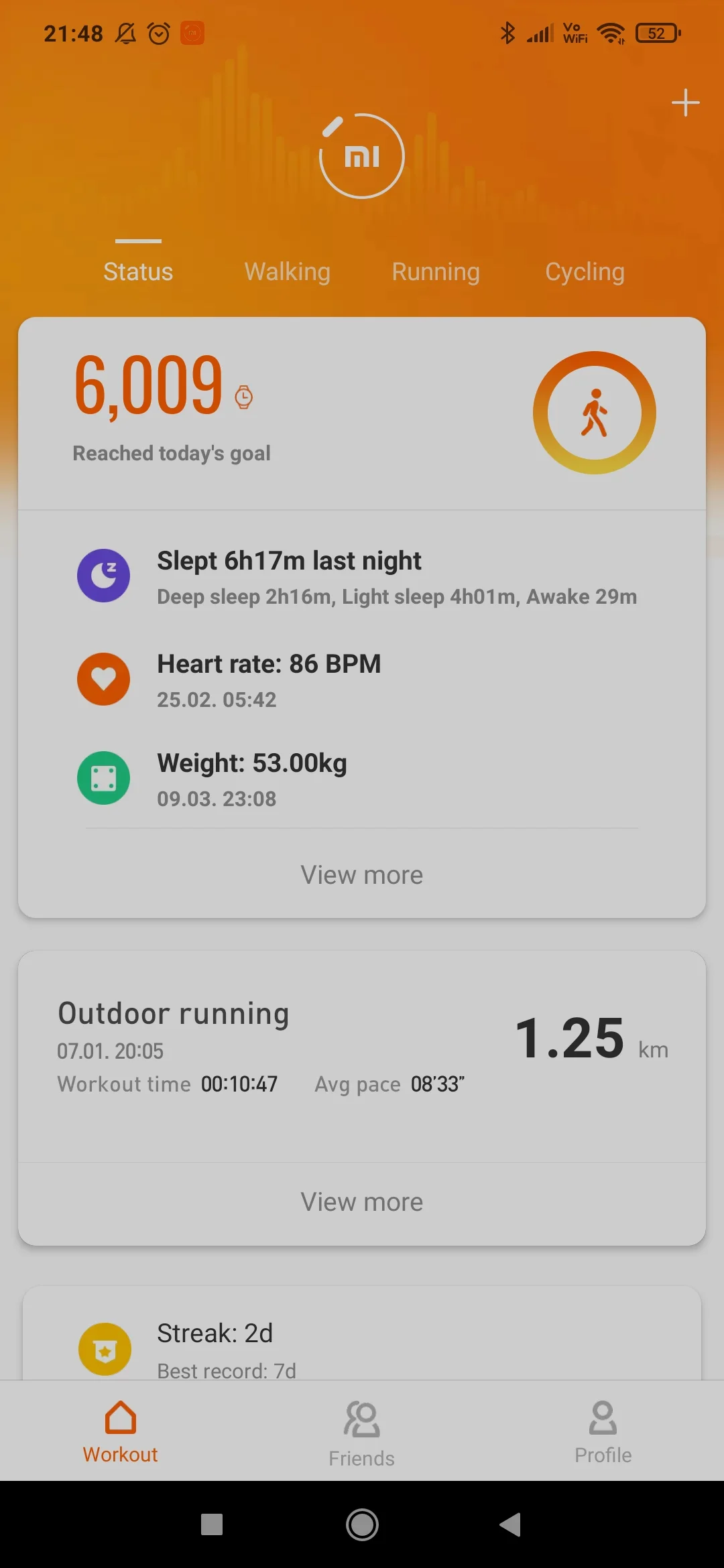Screen dimensions: 724x1568
Task: Go to the Friends tab
Action: point(362,1433)
